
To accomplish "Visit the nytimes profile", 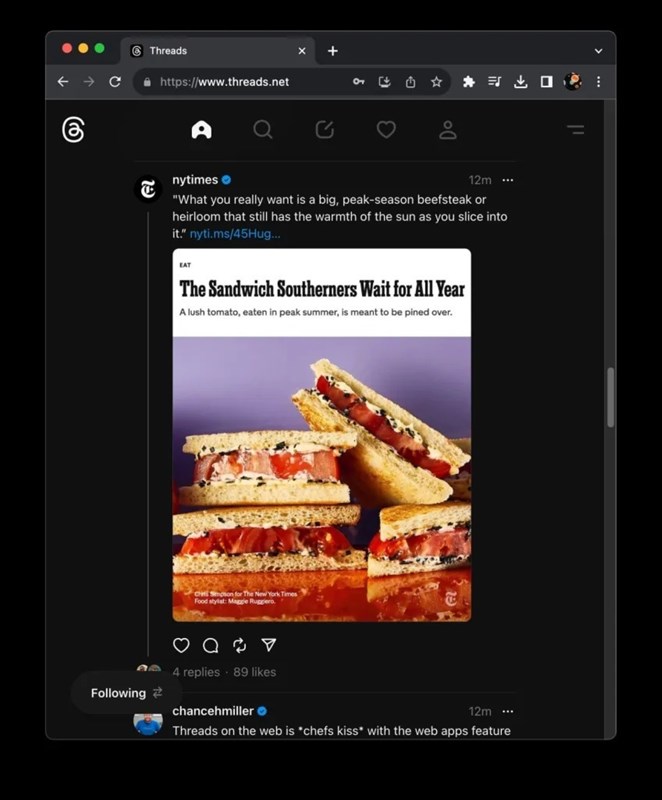I will 194,180.
